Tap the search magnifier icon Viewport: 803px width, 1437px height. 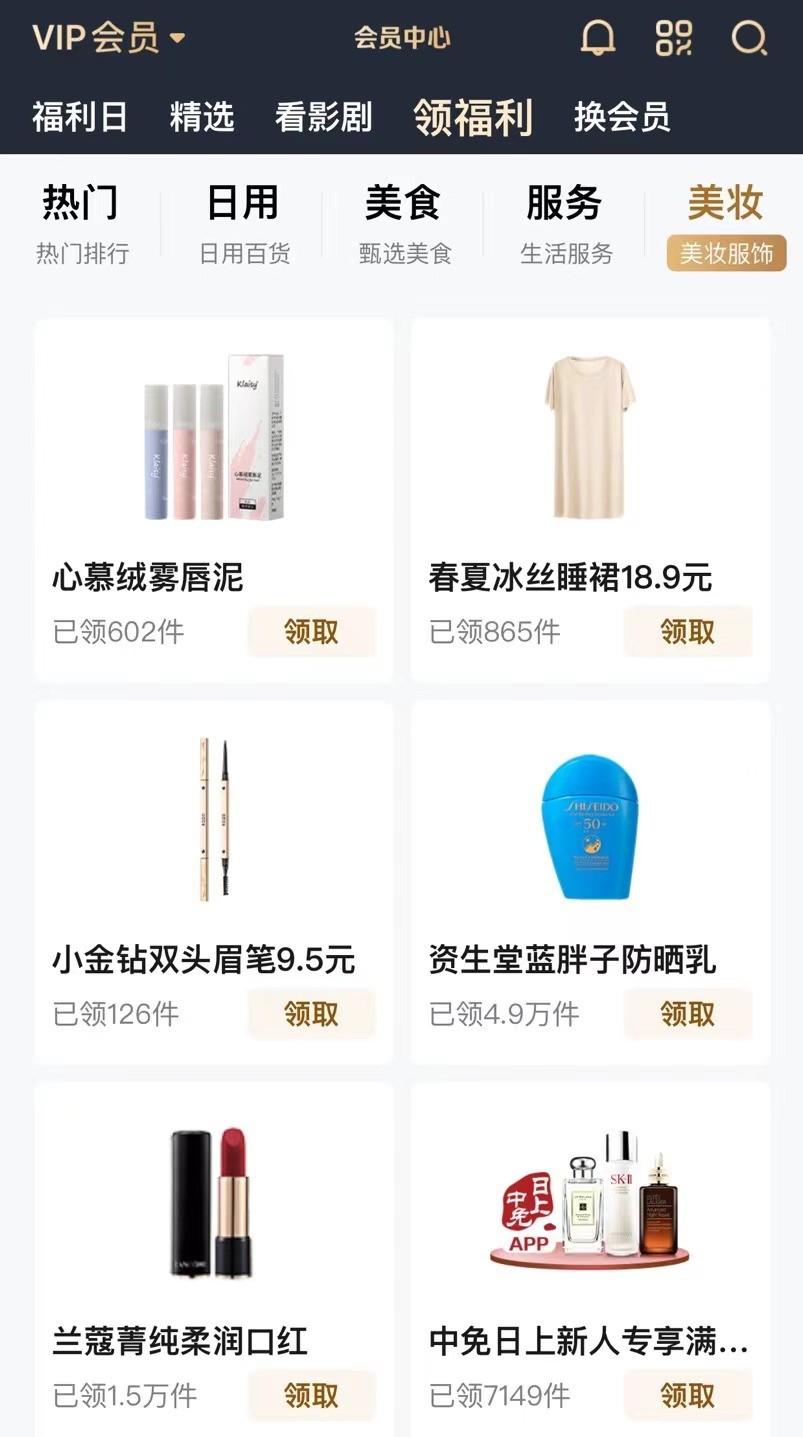click(748, 38)
